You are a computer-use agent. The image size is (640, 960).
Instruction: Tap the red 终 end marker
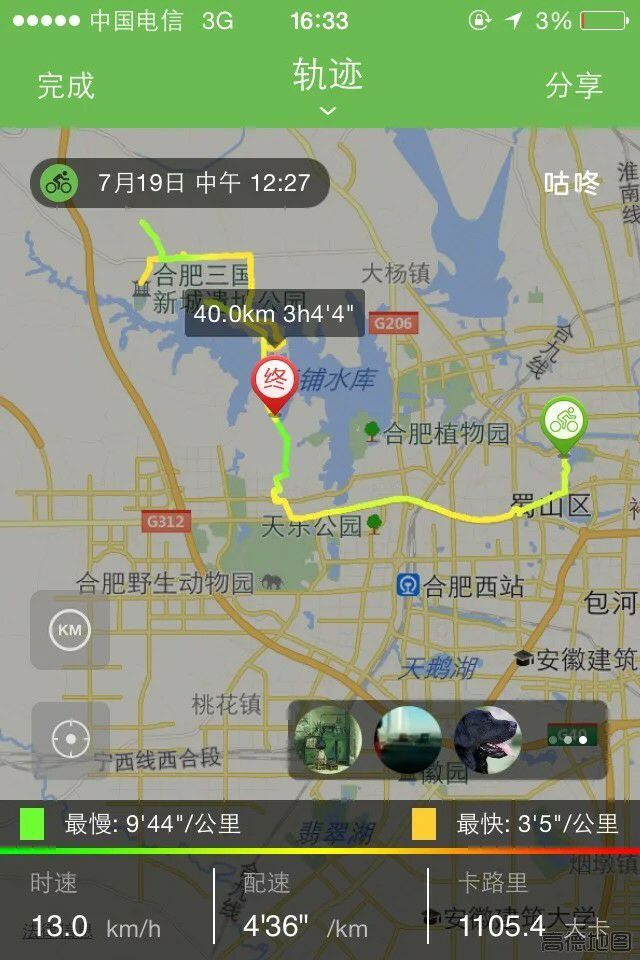tap(274, 382)
